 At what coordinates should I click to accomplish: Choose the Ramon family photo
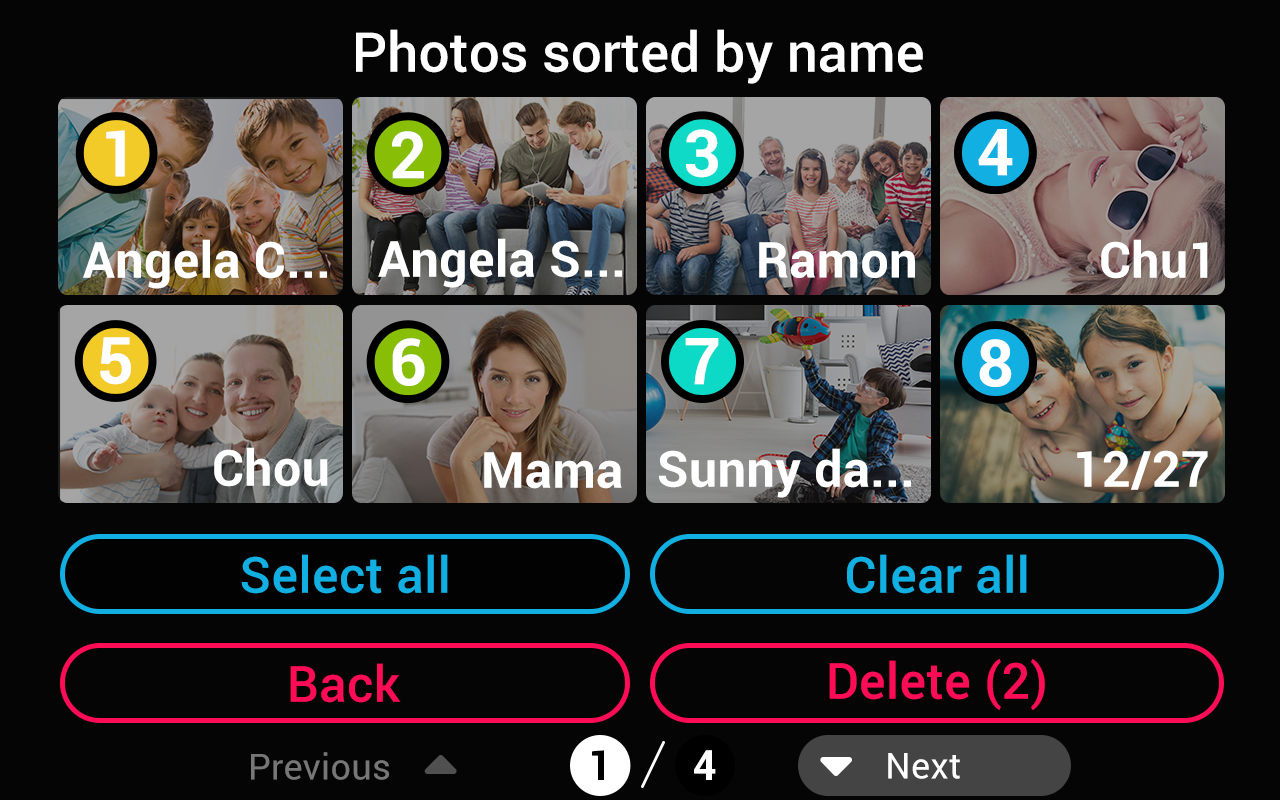(788, 196)
